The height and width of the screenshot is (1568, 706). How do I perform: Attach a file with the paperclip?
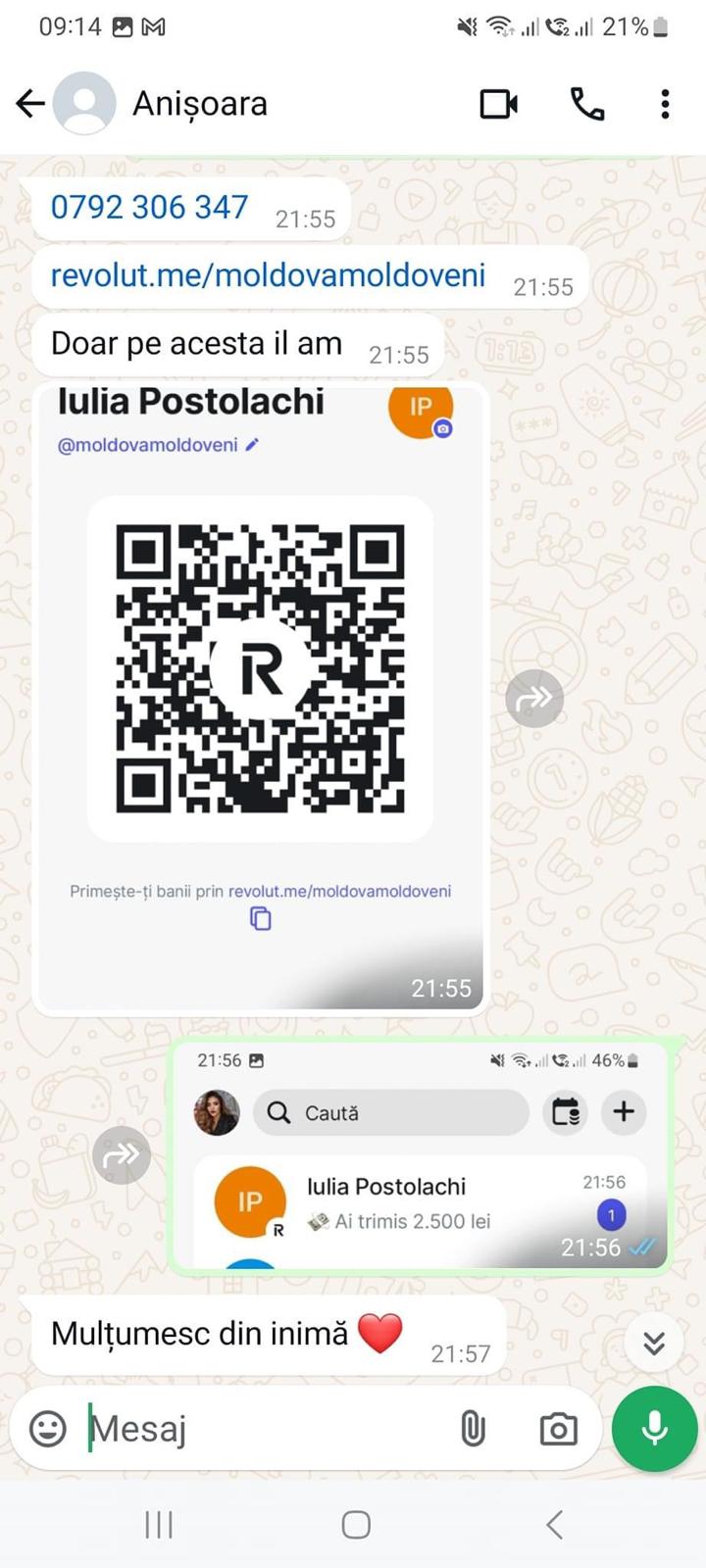pos(473,1429)
